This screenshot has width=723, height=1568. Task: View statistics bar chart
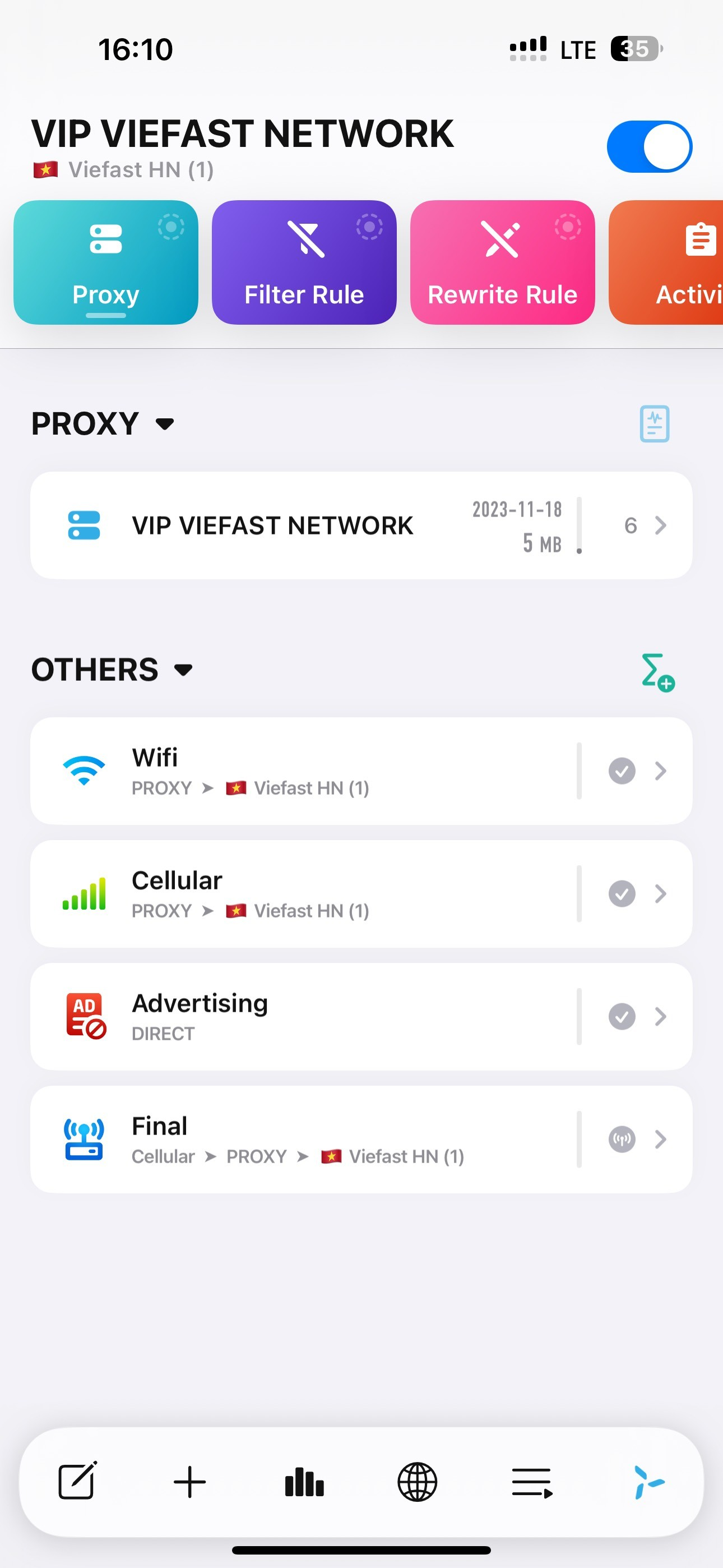pyautogui.click(x=304, y=1482)
